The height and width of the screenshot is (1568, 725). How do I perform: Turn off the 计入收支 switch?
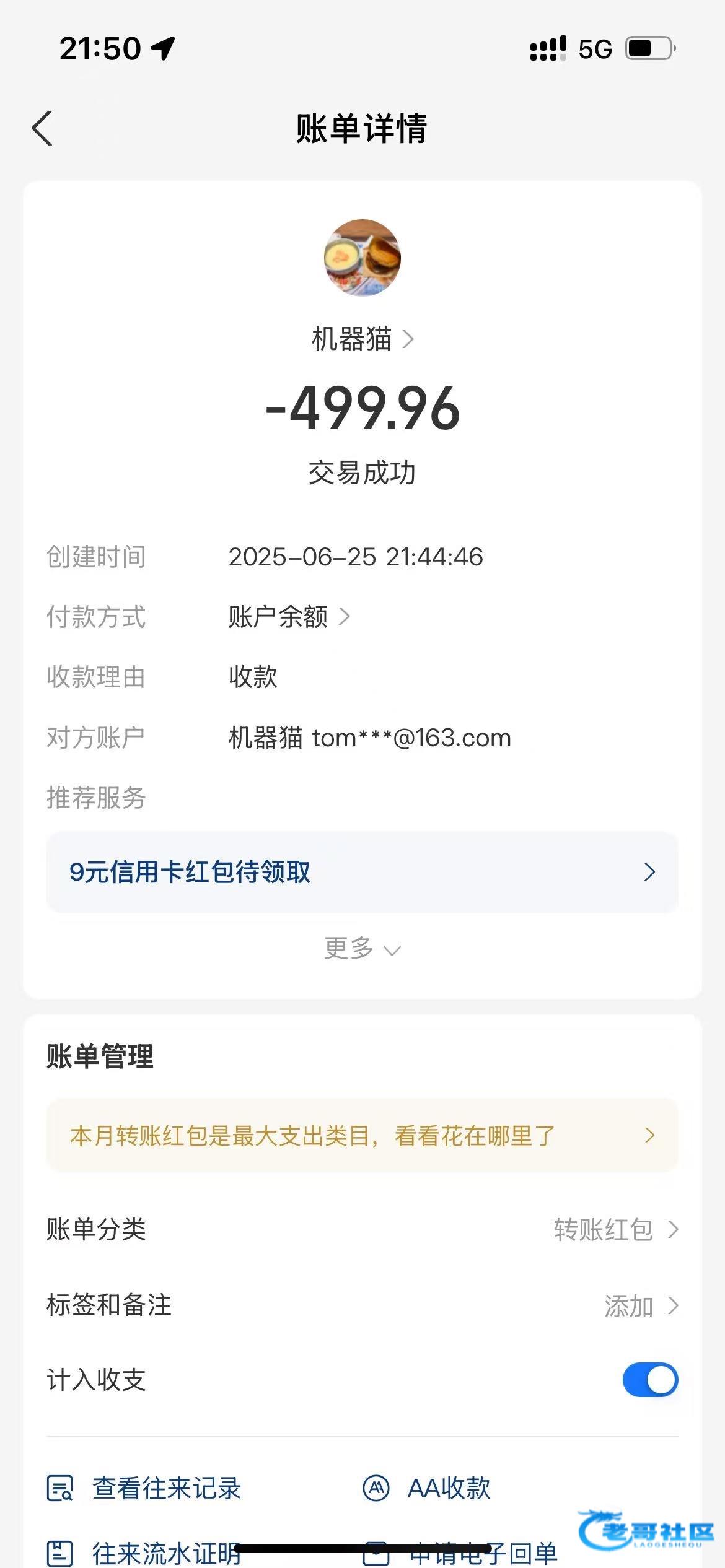(649, 1380)
